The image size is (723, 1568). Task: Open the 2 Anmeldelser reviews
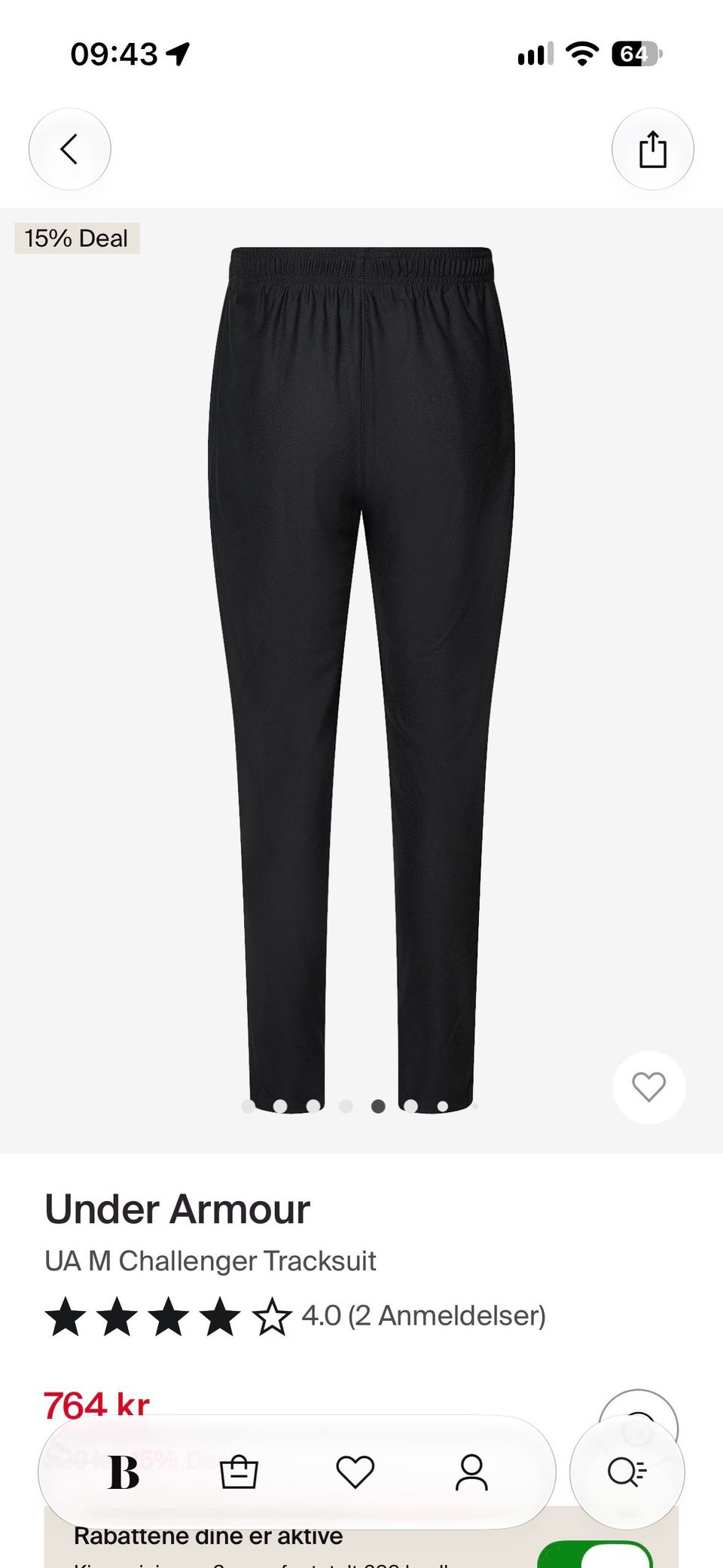pos(424,1316)
